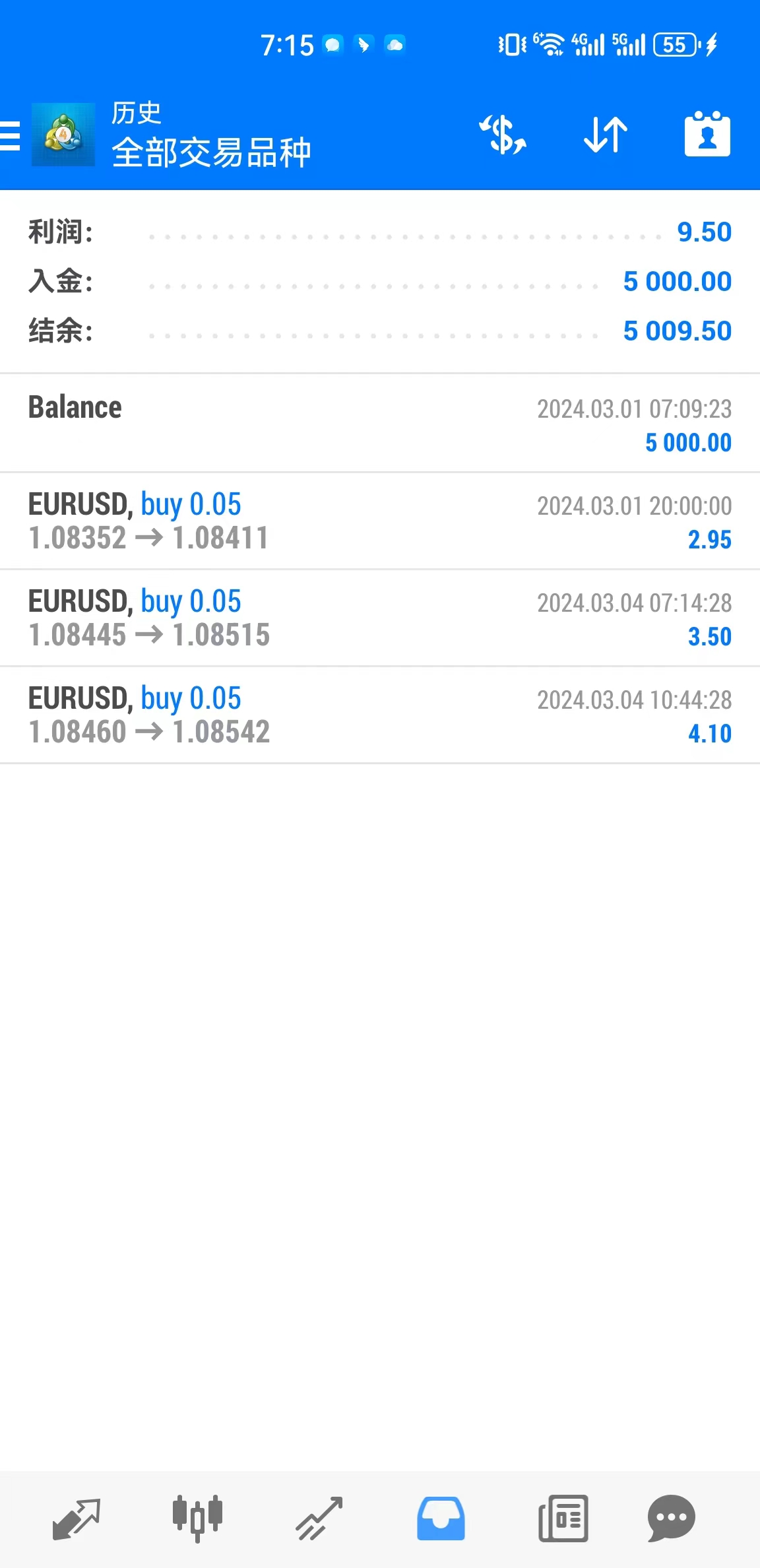
Task: Open the side drawer menu
Action: tap(11, 136)
